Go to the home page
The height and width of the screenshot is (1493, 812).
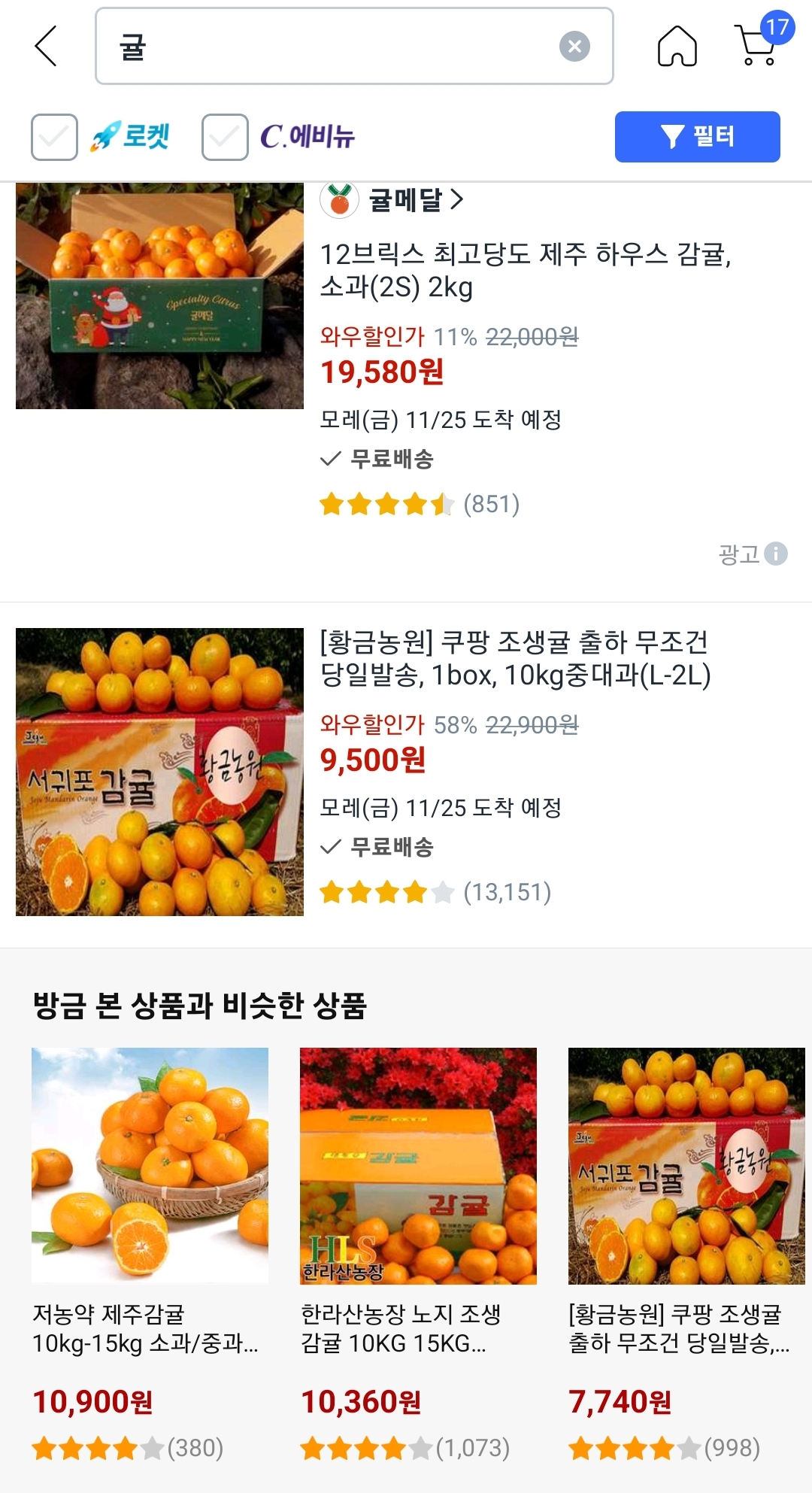click(x=677, y=47)
